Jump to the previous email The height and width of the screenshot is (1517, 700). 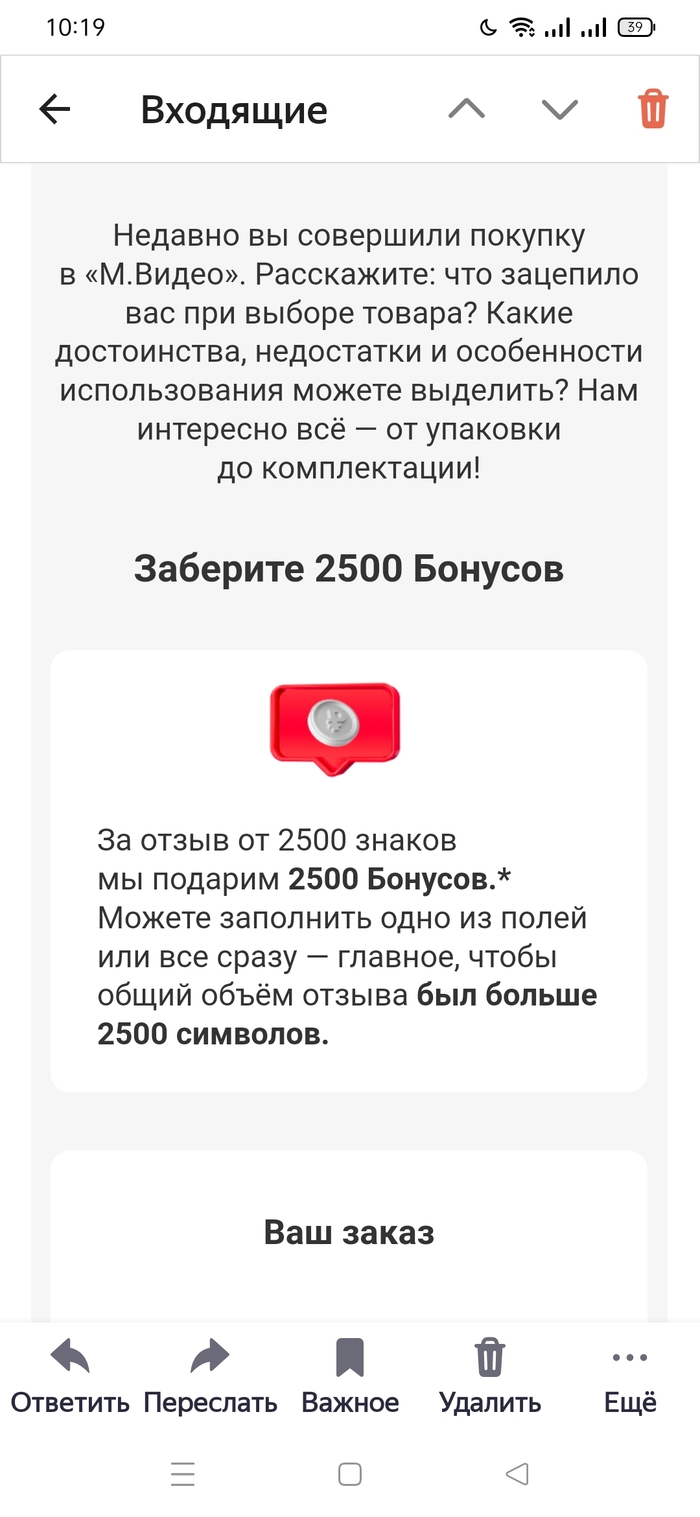pyautogui.click(x=466, y=109)
